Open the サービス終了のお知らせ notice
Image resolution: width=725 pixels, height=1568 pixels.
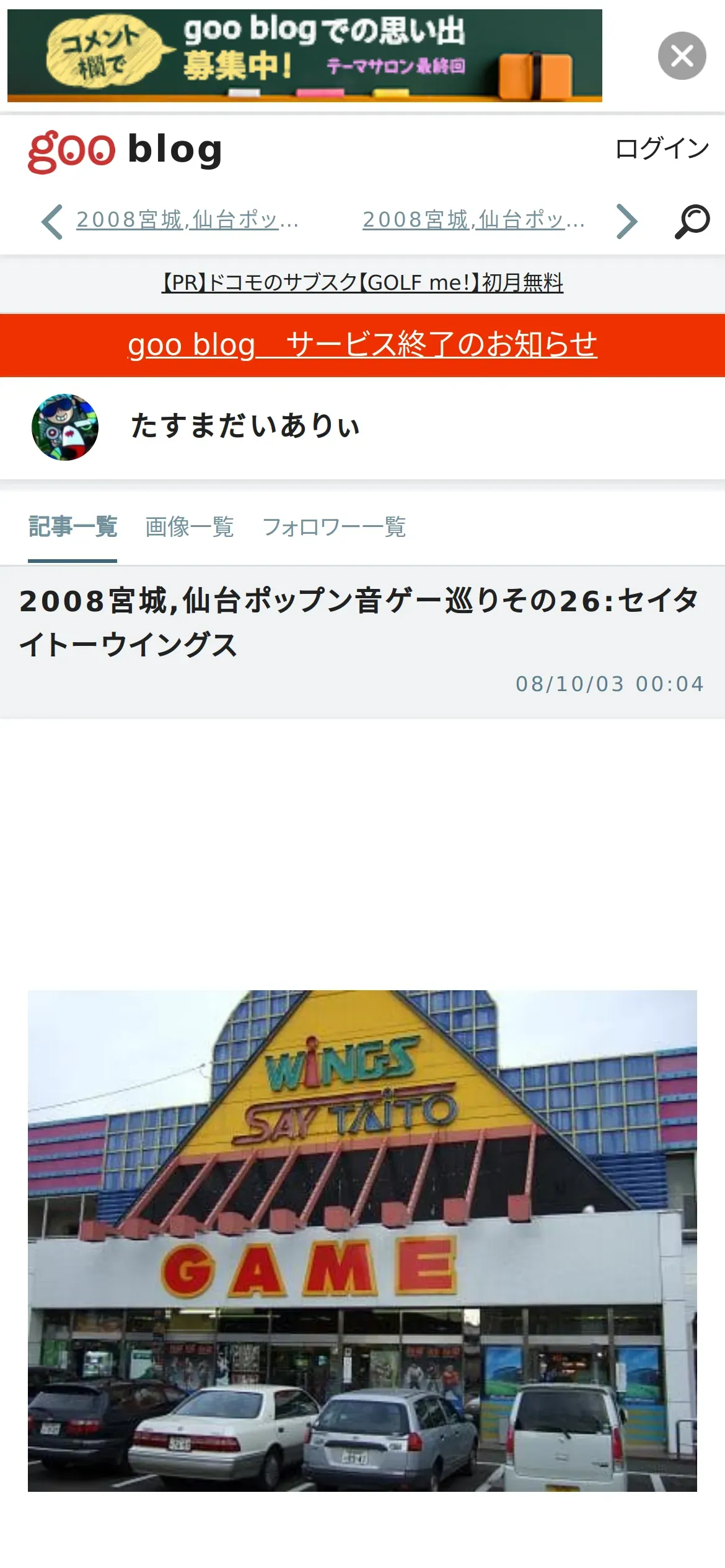[x=362, y=345]
